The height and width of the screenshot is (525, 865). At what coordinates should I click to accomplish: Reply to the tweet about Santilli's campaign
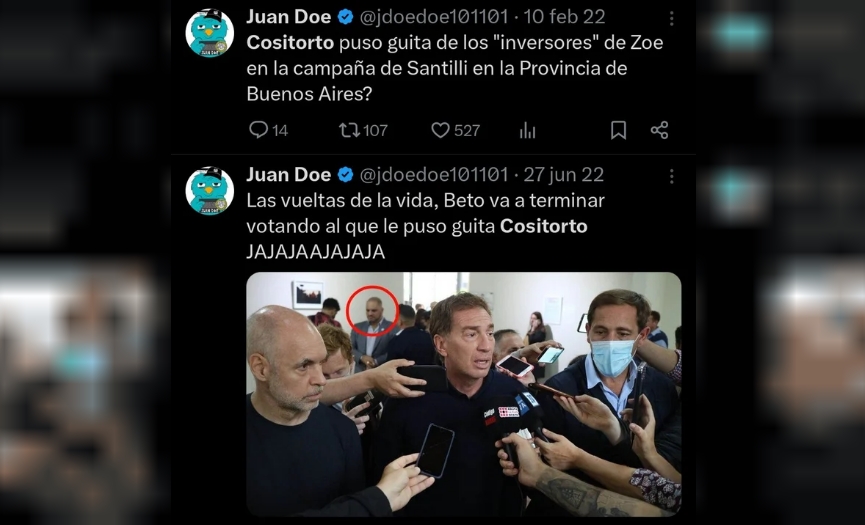(x=258, y=130)
